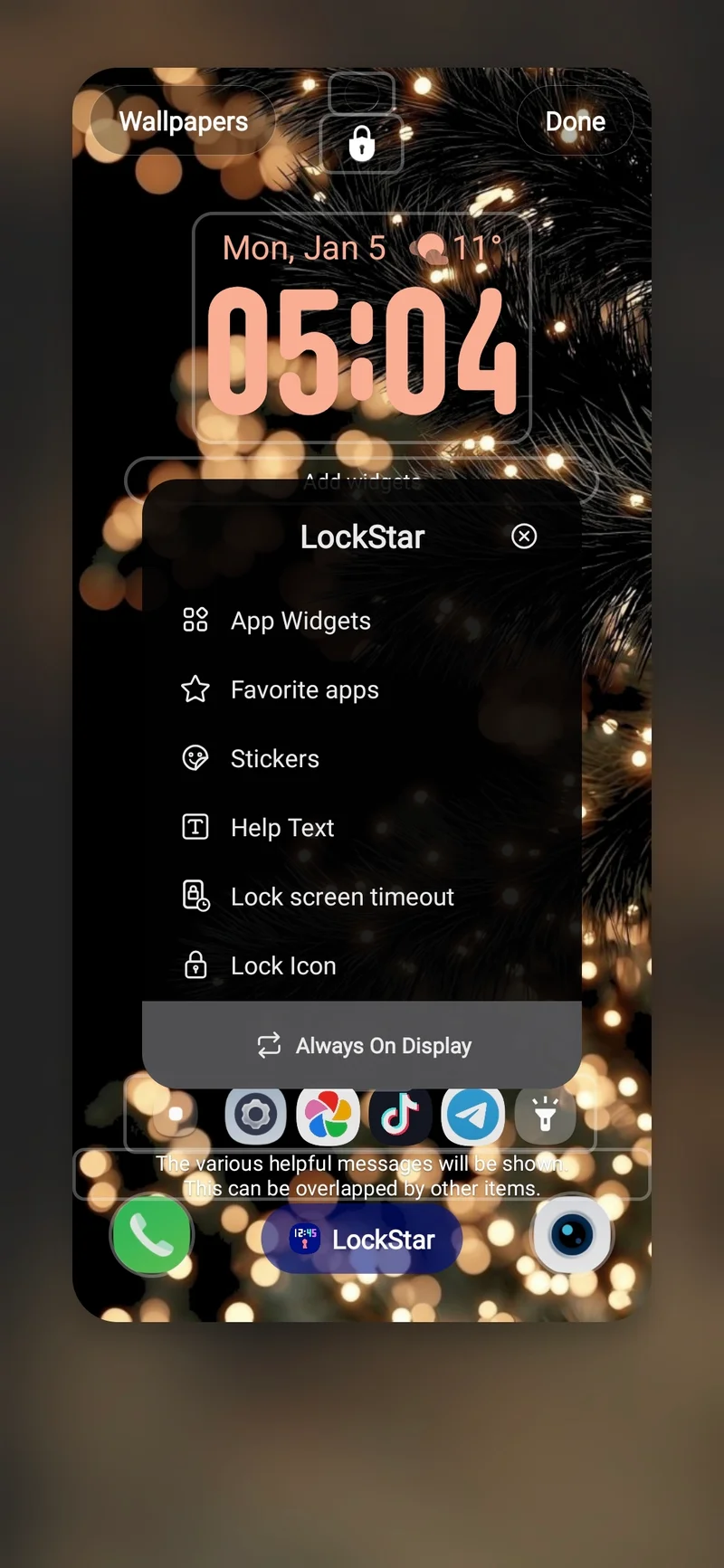Tap the padlock icon at top
The image size is (724, 1568).
click(x=362, y=143)
